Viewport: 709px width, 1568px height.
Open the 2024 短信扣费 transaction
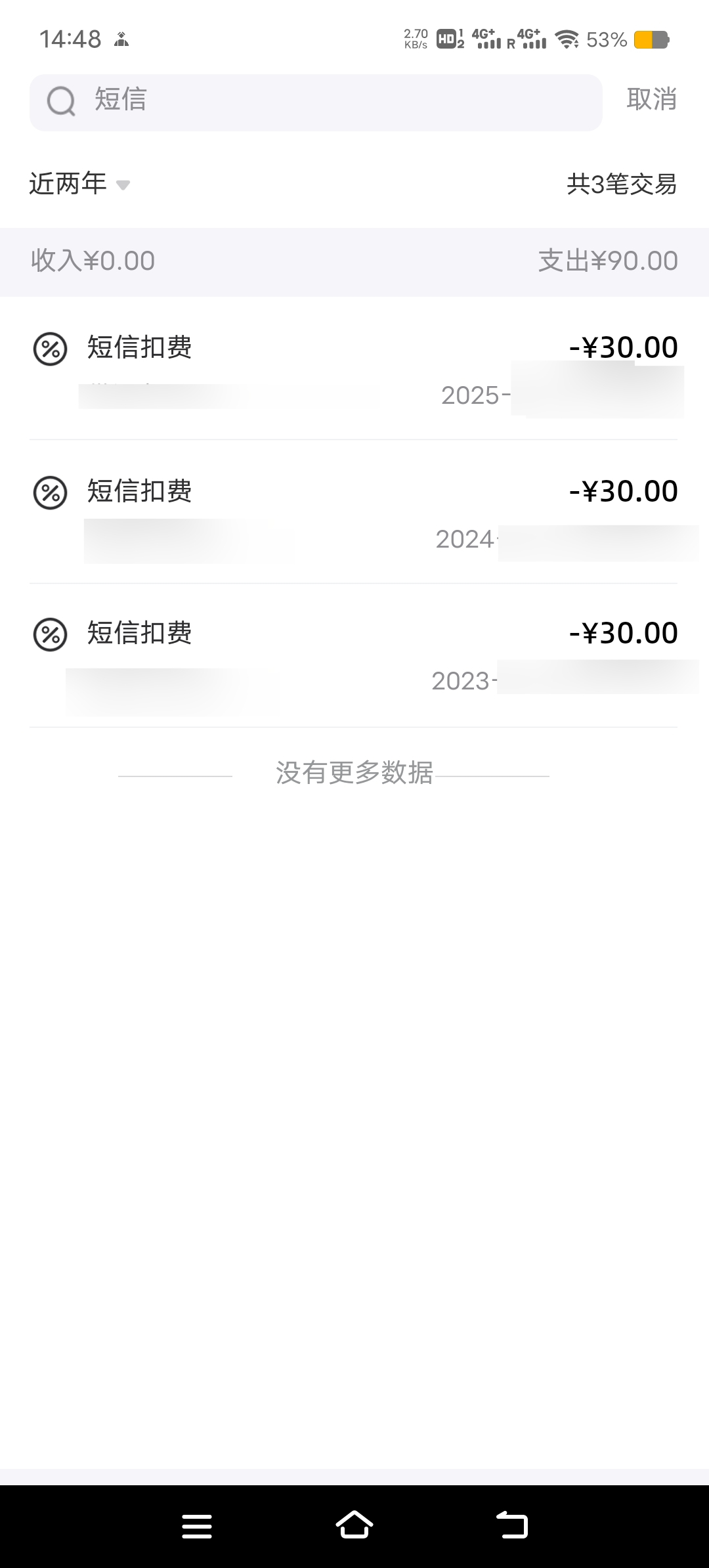pos(354,512)
